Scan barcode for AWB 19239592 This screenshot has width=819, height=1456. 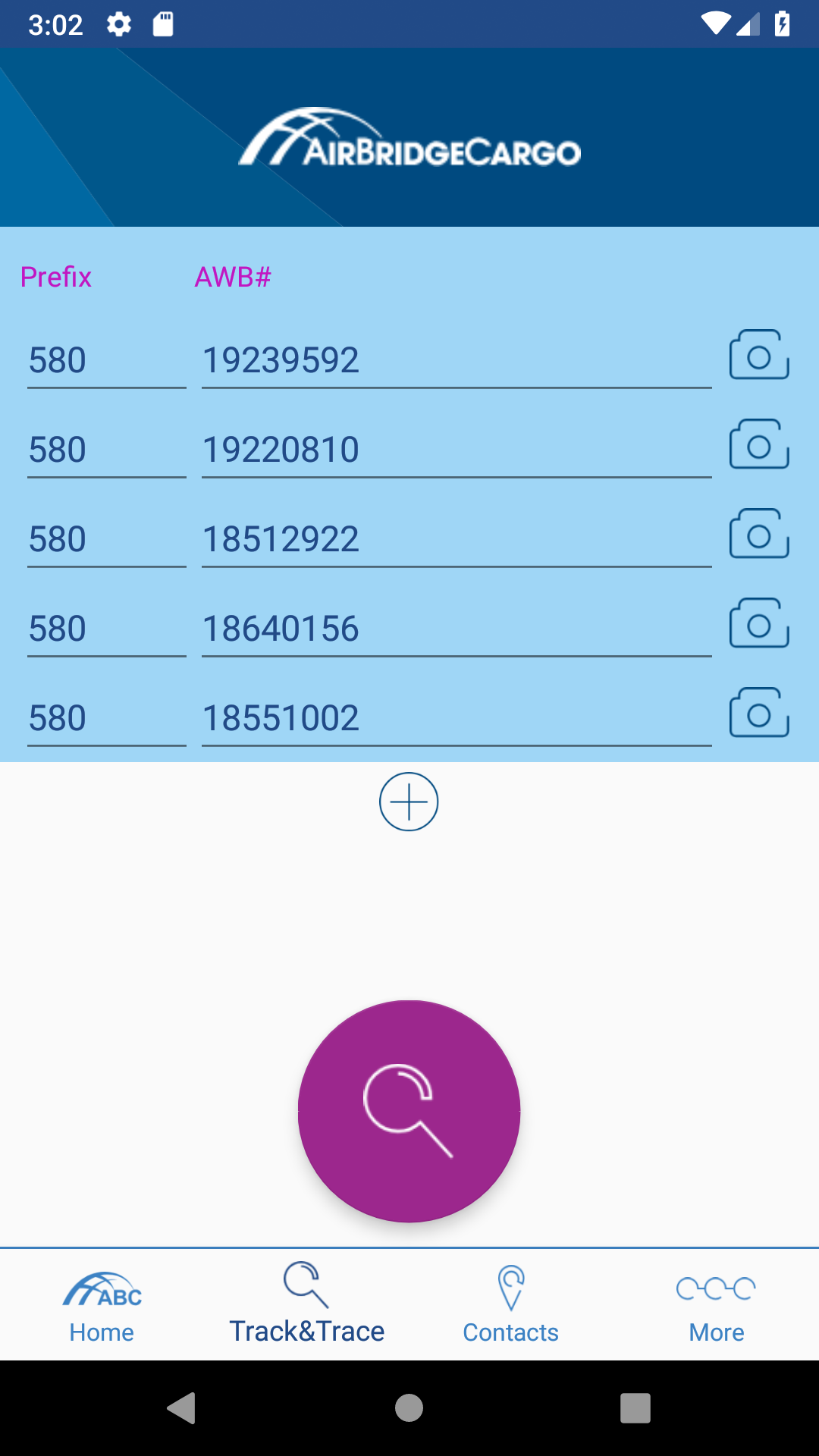coord(759,355)
